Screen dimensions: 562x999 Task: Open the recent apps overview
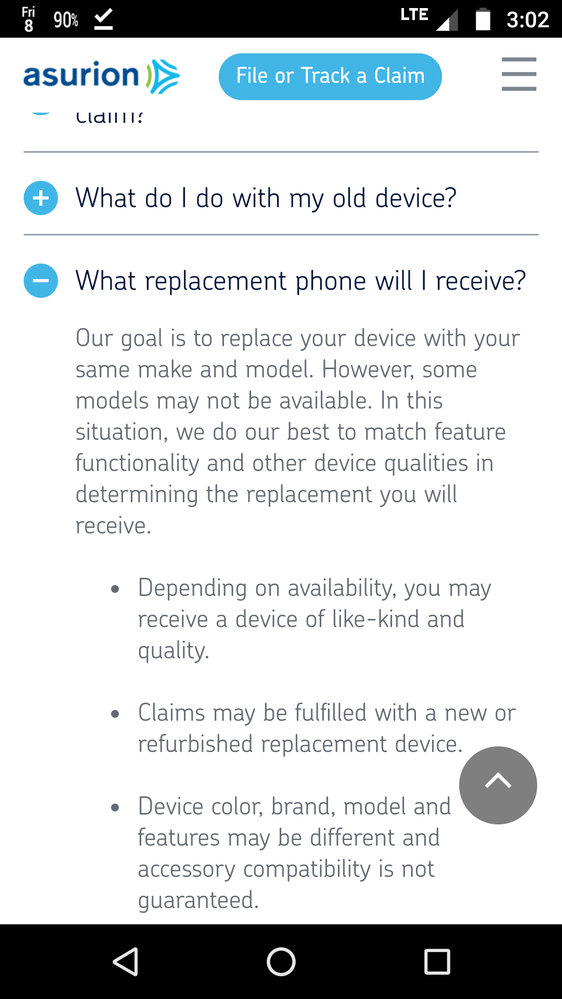437,961
